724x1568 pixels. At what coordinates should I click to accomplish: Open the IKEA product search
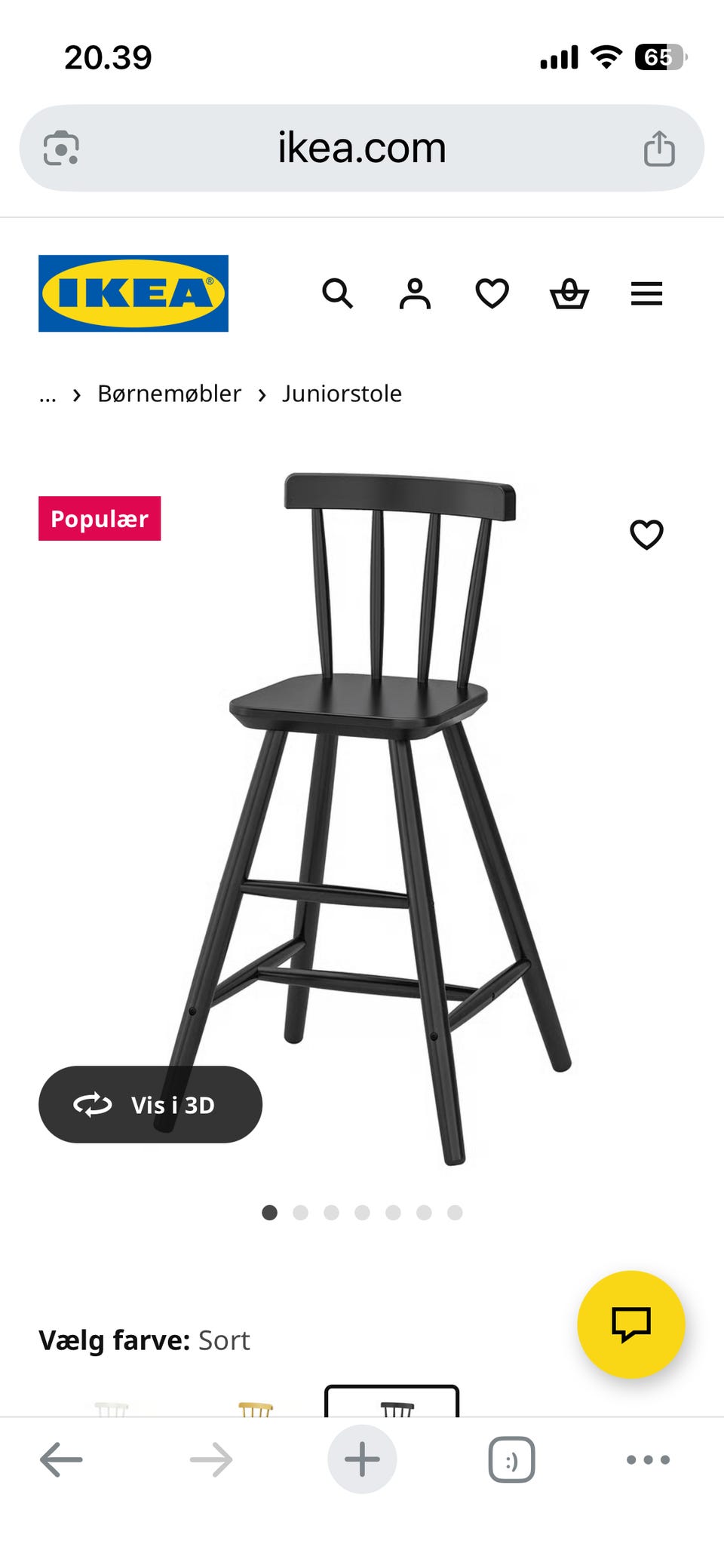(337, 293)
